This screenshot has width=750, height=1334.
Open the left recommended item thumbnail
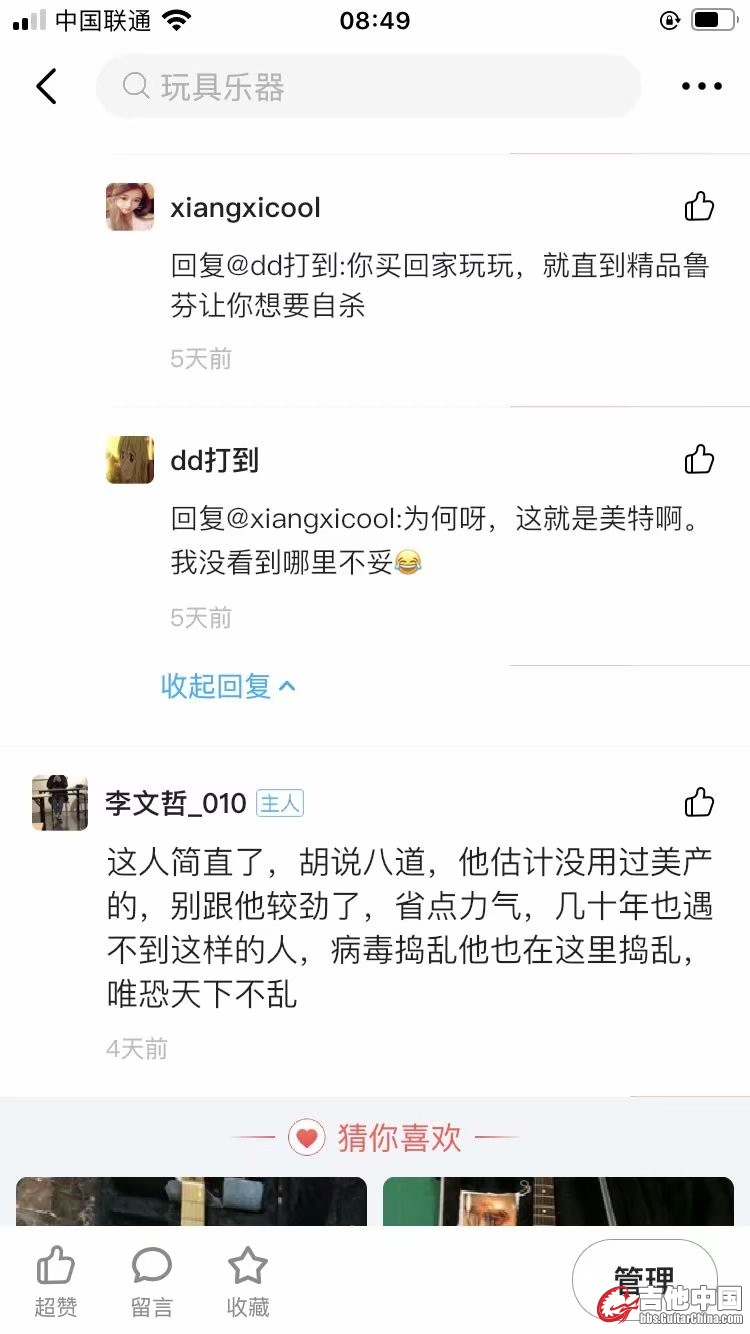(x=191, y=1201)
